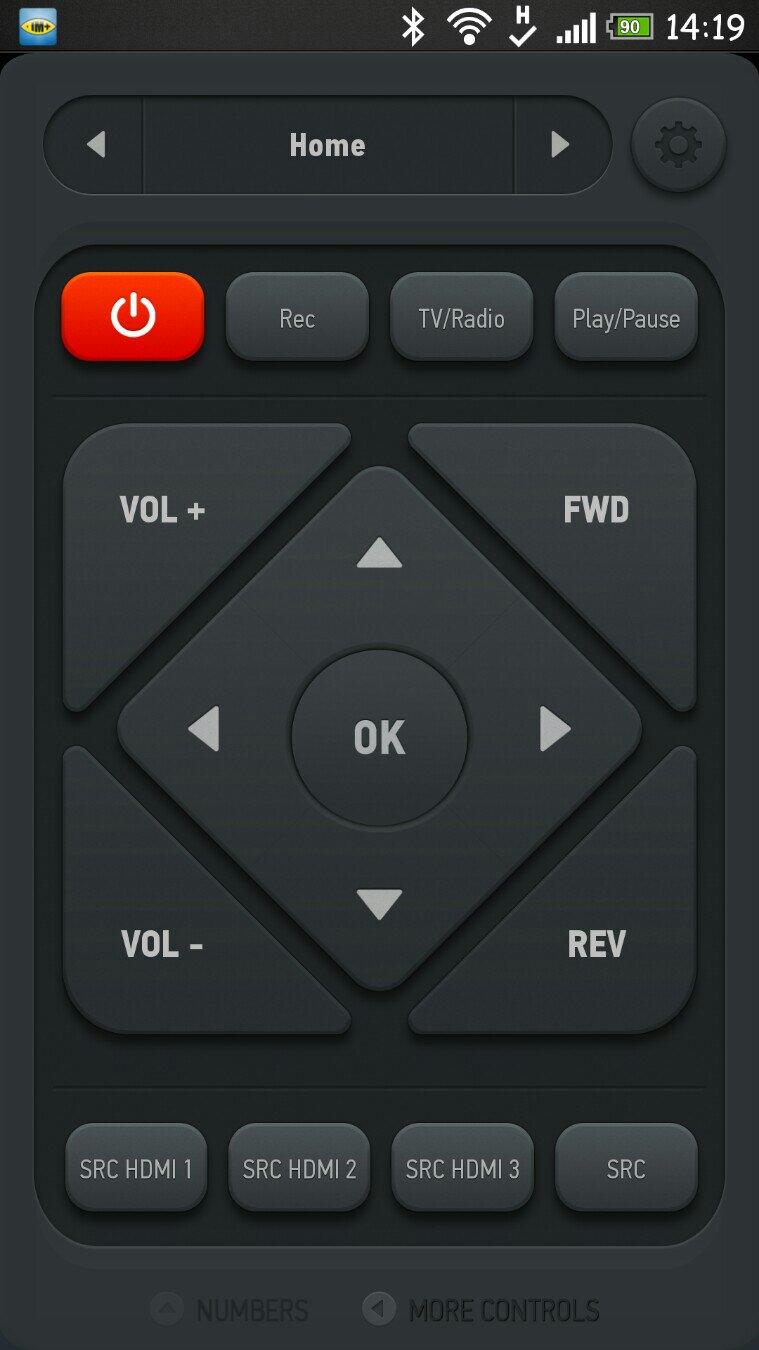Tap the down arrow on the D-pad
The height and width of the screenshot is (1350, 759).
click(x=379, y=904)
